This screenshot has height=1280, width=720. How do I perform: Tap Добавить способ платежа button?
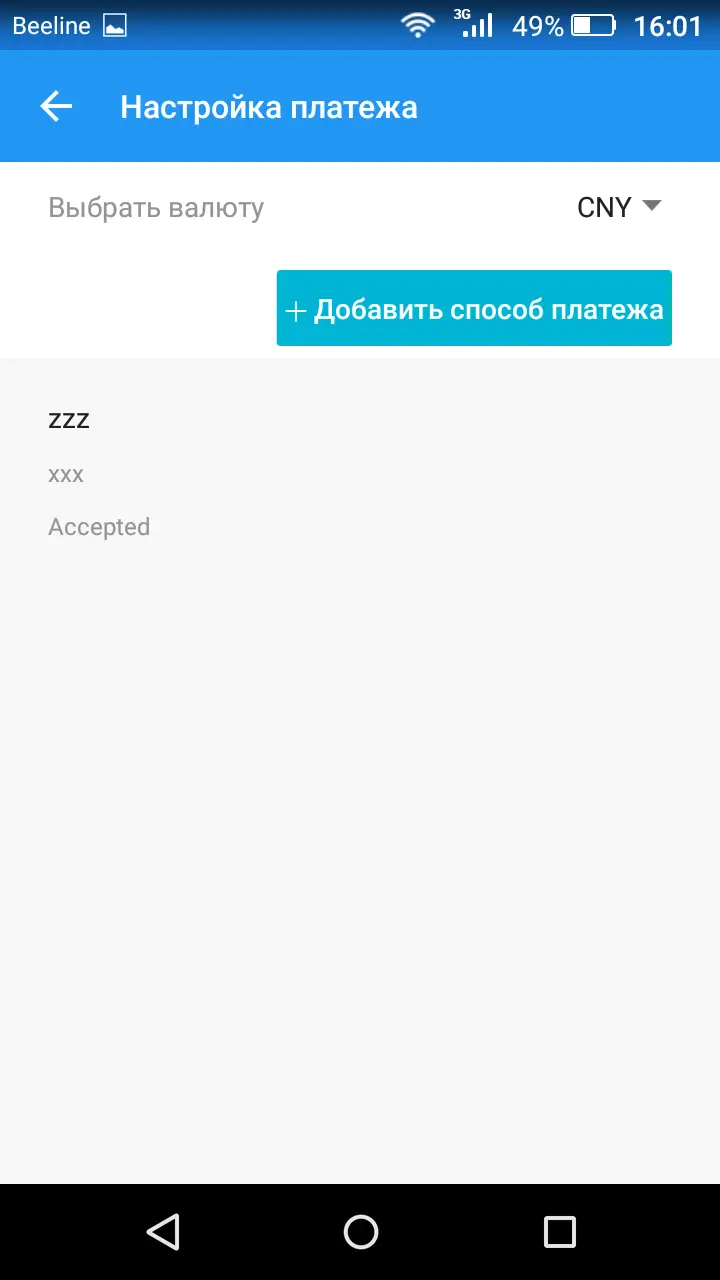tap(474, 309)
